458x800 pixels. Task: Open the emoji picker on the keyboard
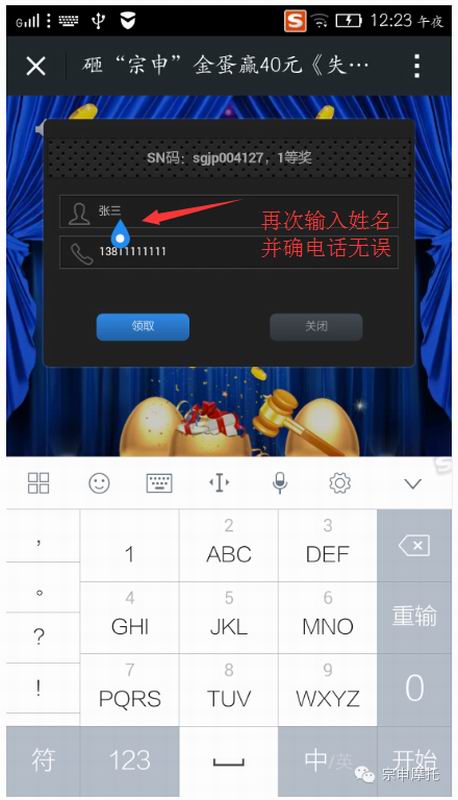tap(99, 483)
